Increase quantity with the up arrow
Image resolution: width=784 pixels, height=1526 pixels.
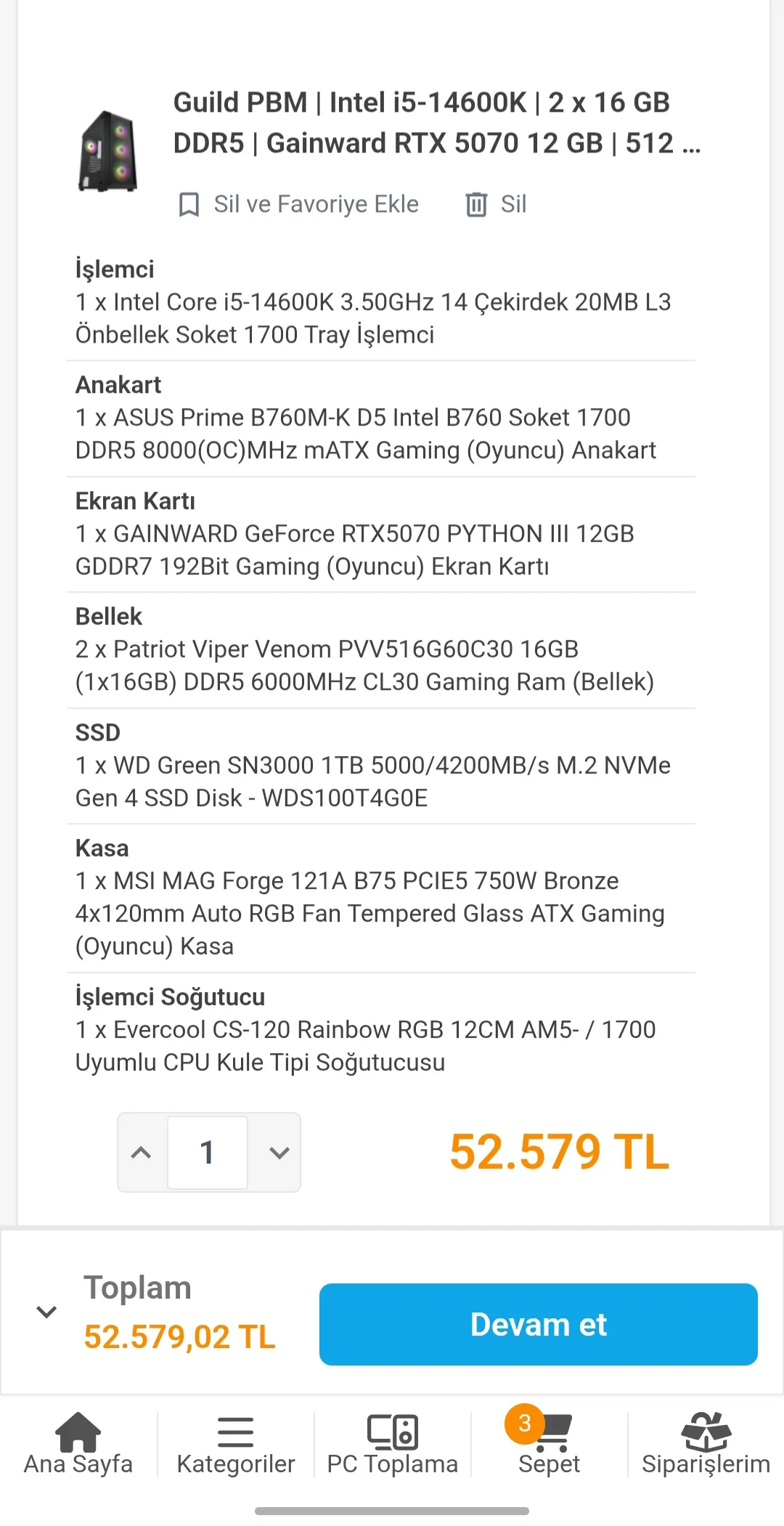(142, 1152)
